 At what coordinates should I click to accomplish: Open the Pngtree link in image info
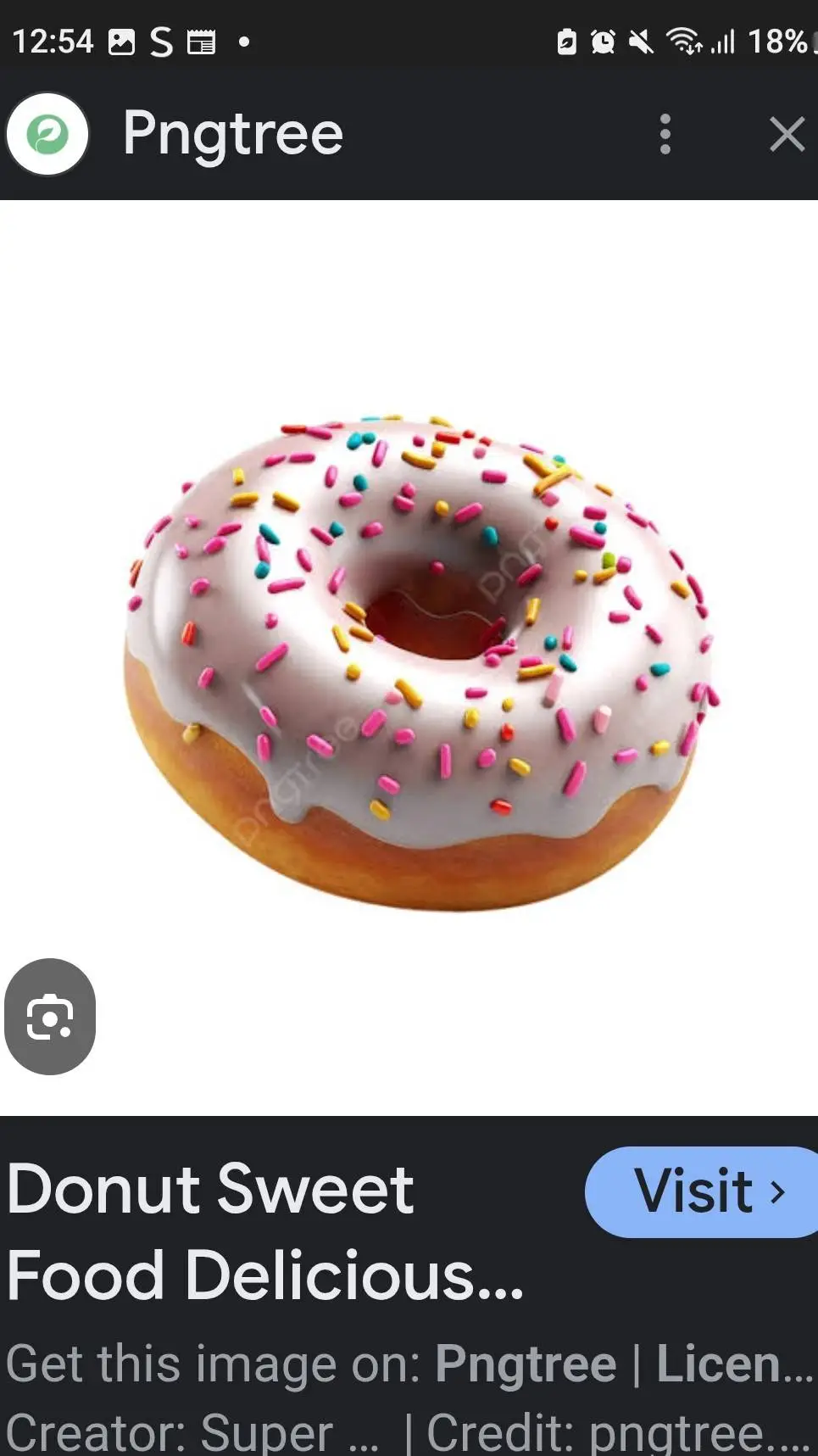pos(526,1364)
